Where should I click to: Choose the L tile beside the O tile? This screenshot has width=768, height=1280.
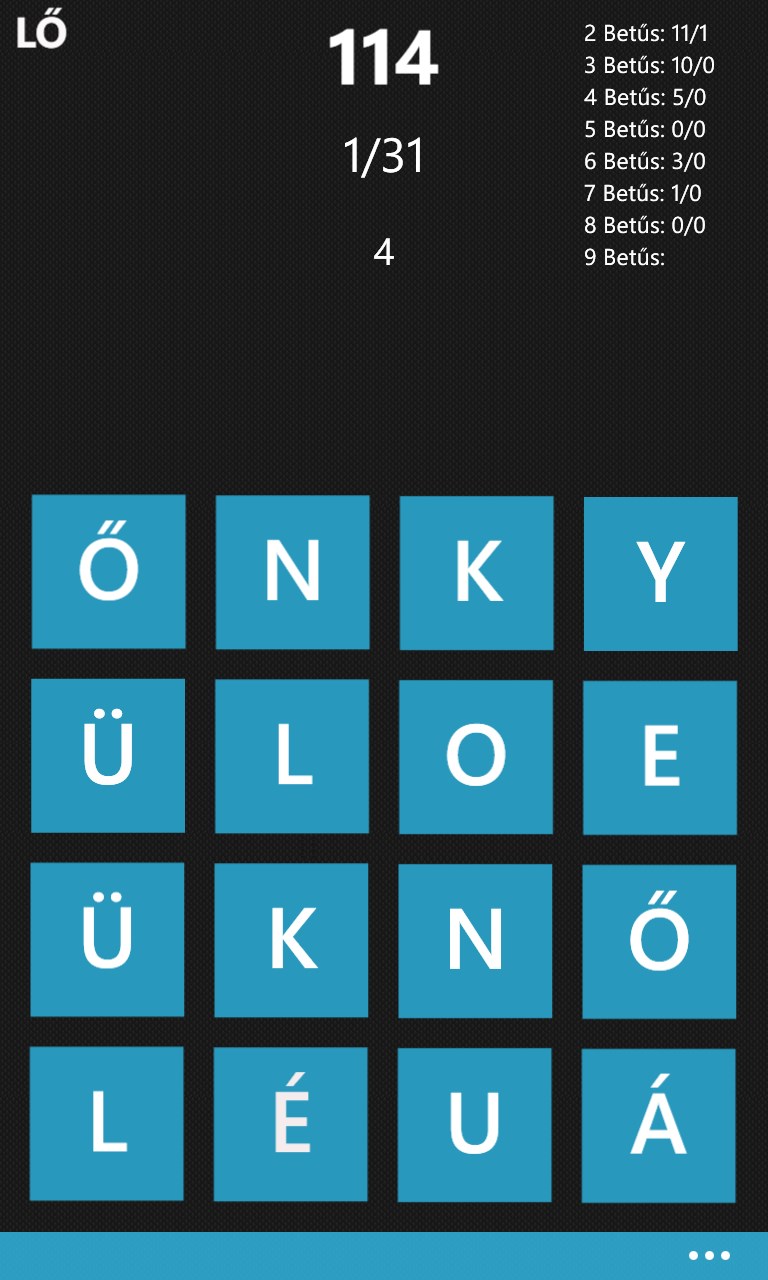click(x=292, y=756)
